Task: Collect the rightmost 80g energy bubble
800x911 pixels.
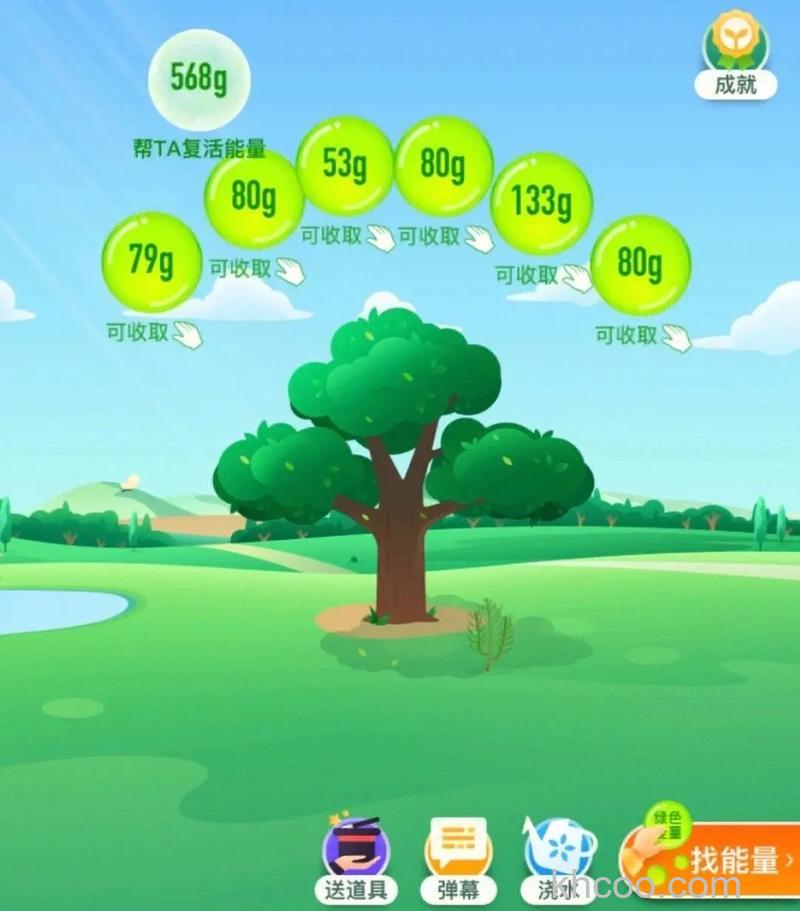Action: pos(642,265)
